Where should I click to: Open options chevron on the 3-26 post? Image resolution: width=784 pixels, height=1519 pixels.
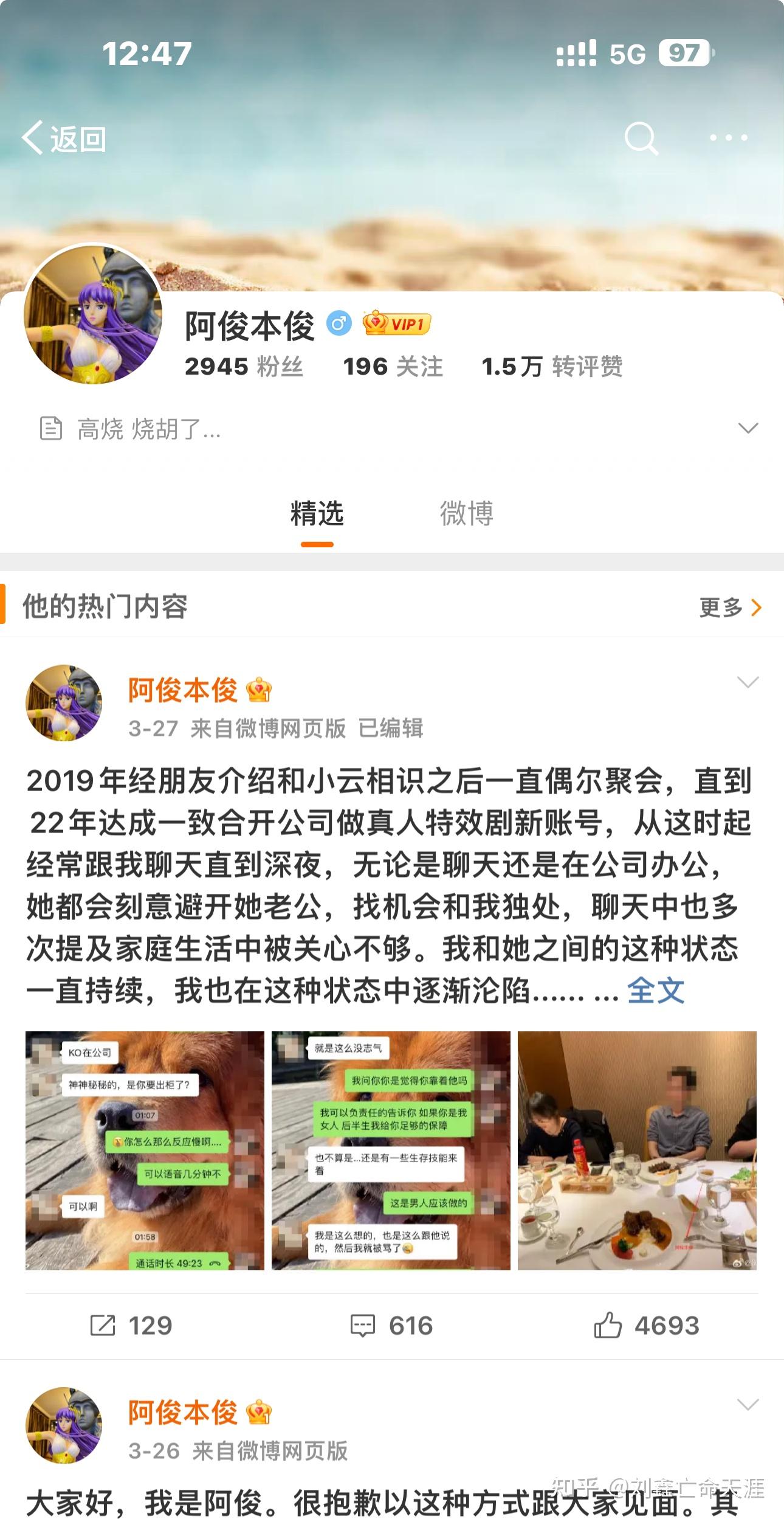coord(747,1405)
